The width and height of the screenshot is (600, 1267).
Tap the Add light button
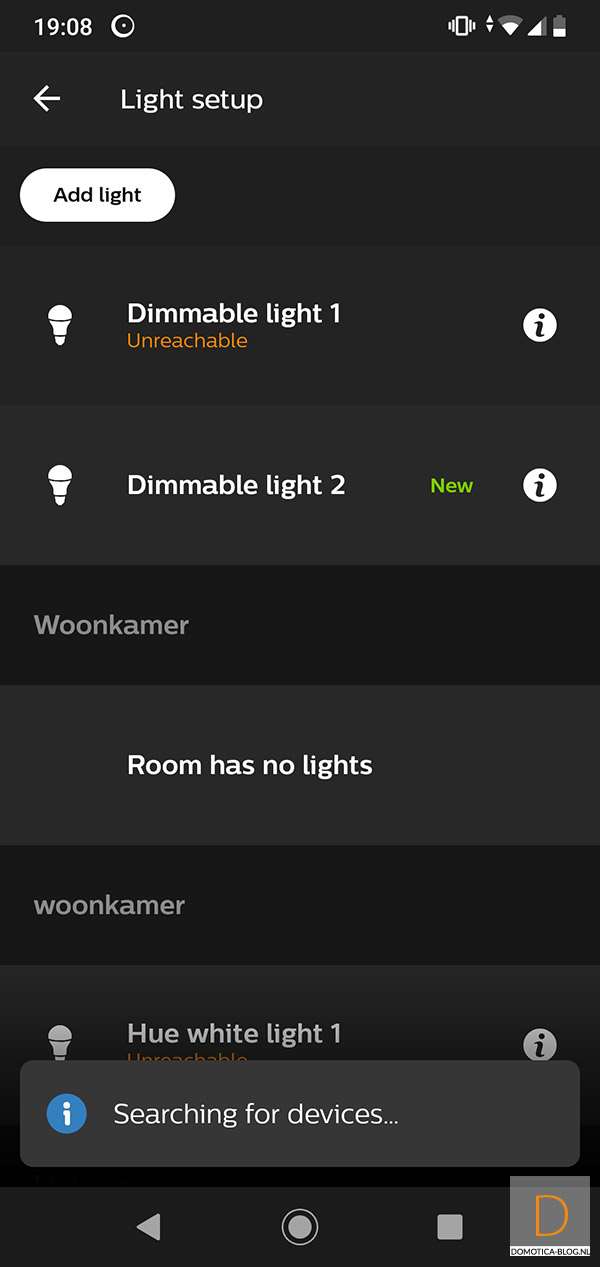98,195
